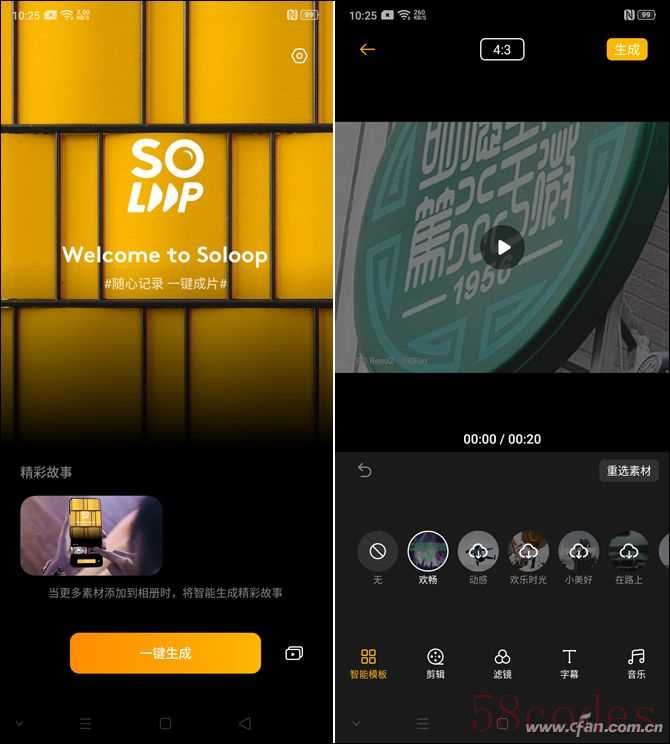Change the 4:3 aspect ratio

click(502, 49)
